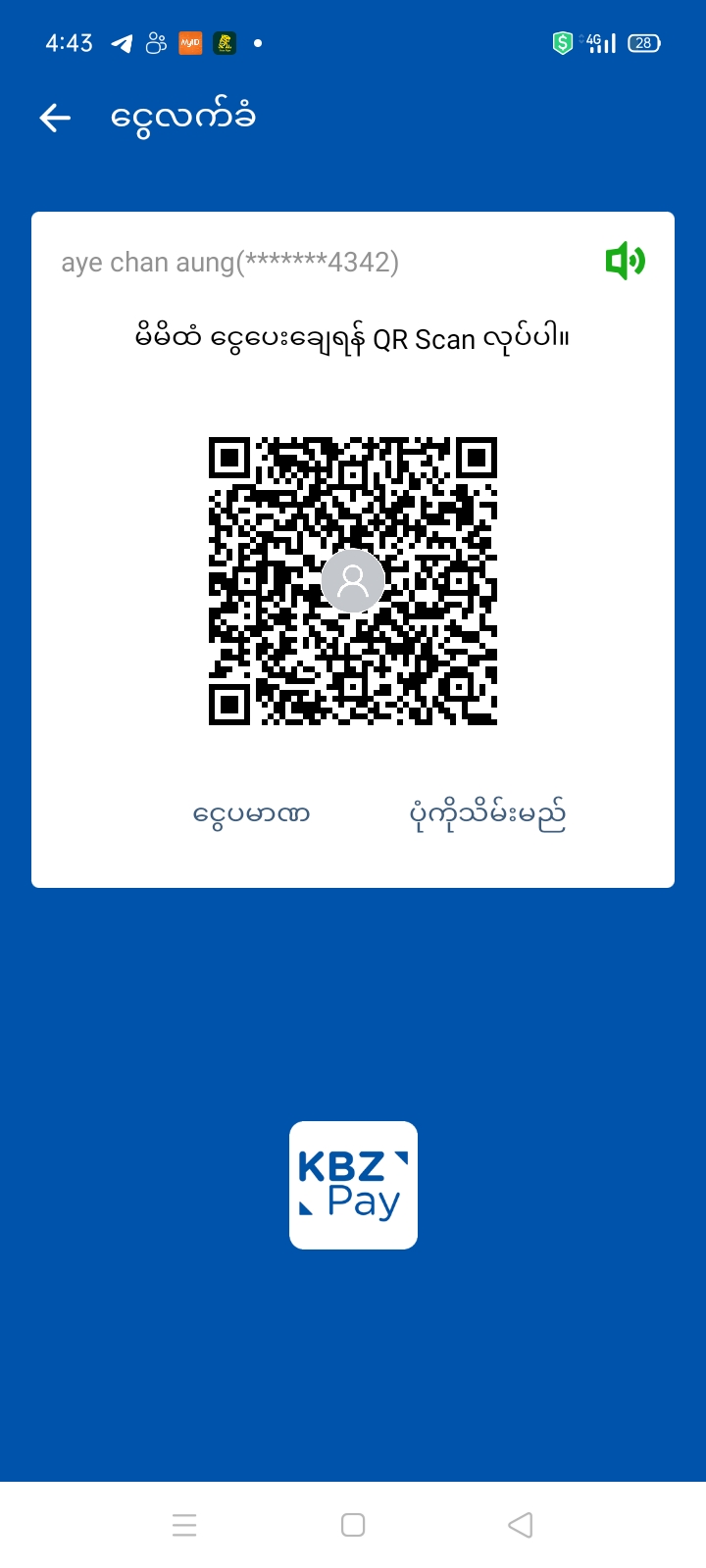The height and width of the screenshot is (1568, 706).
Task: Tap ငွေပမာဏ to set the amount
Action: pyautogui.click(x=252, y=814)
